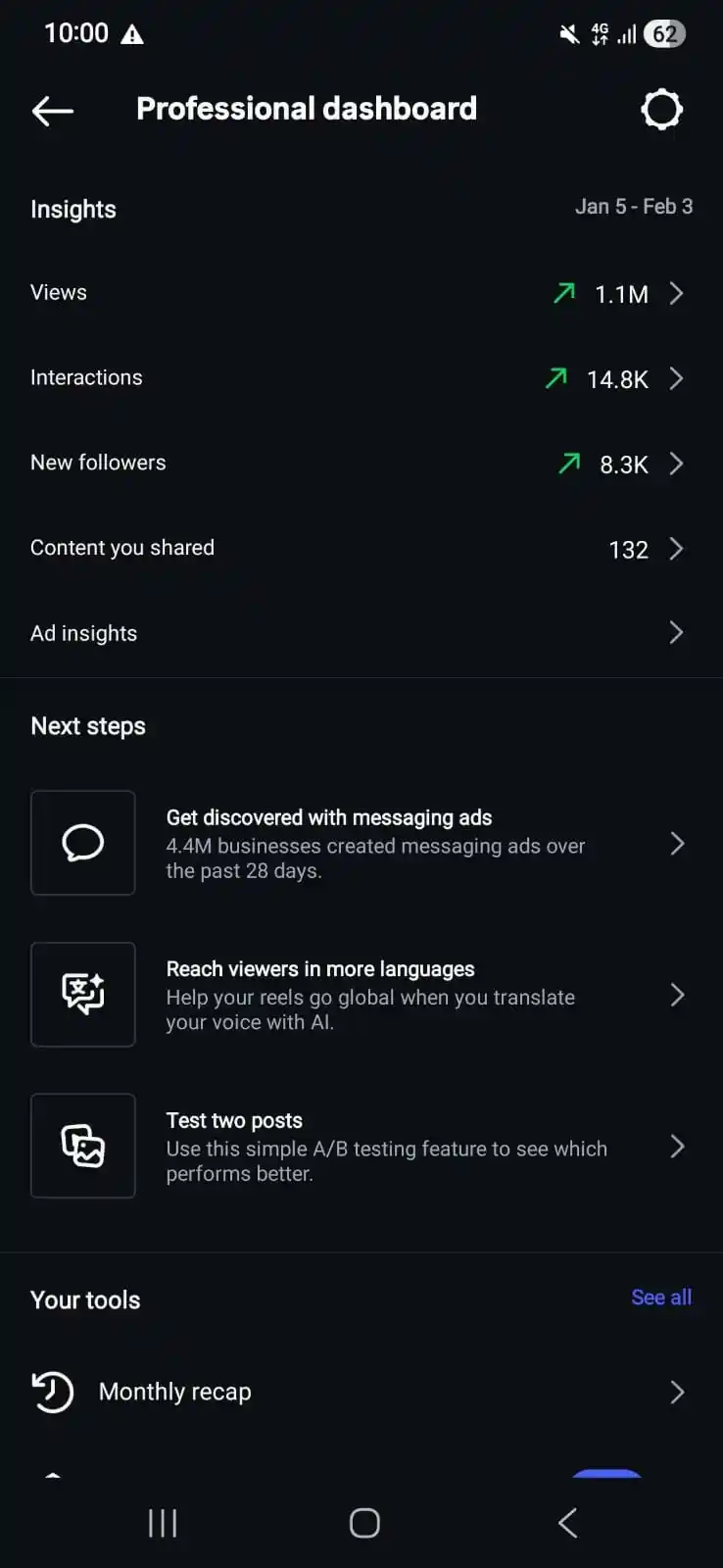Show Content you shared
Image resolution: width=723 pixels, height=1568 pixels.
click(361, 549)
